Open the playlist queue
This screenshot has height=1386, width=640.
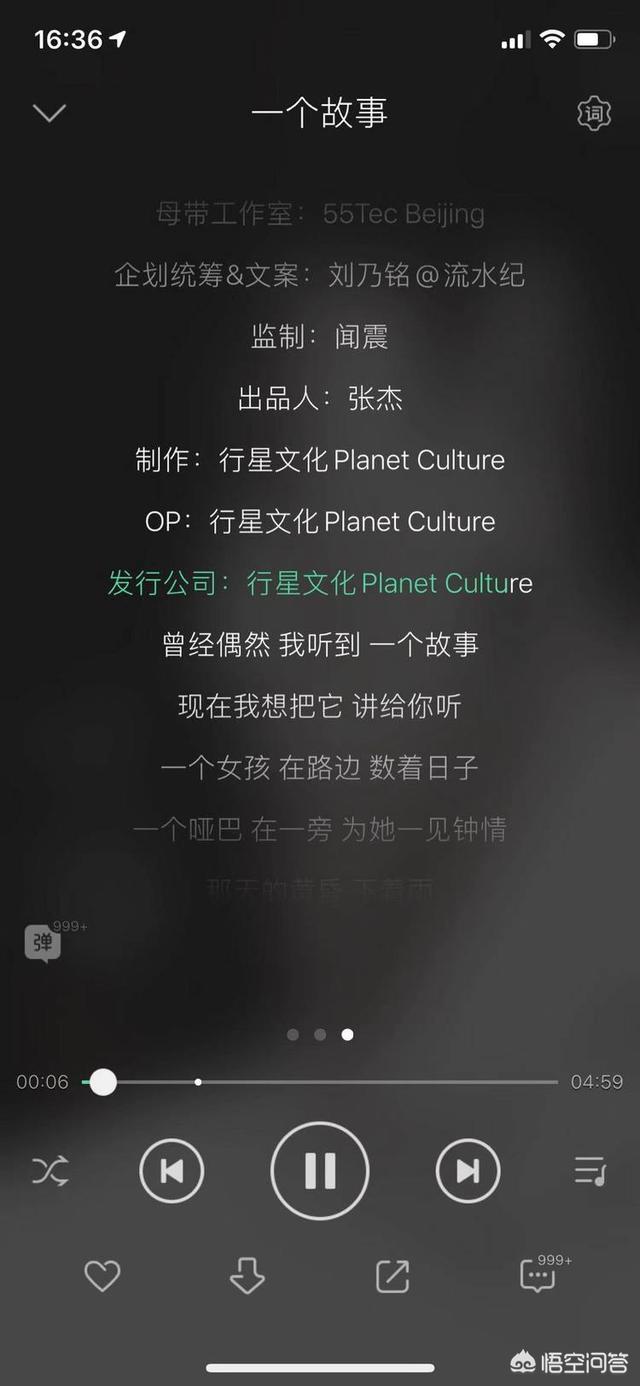tap(590, 1171)
